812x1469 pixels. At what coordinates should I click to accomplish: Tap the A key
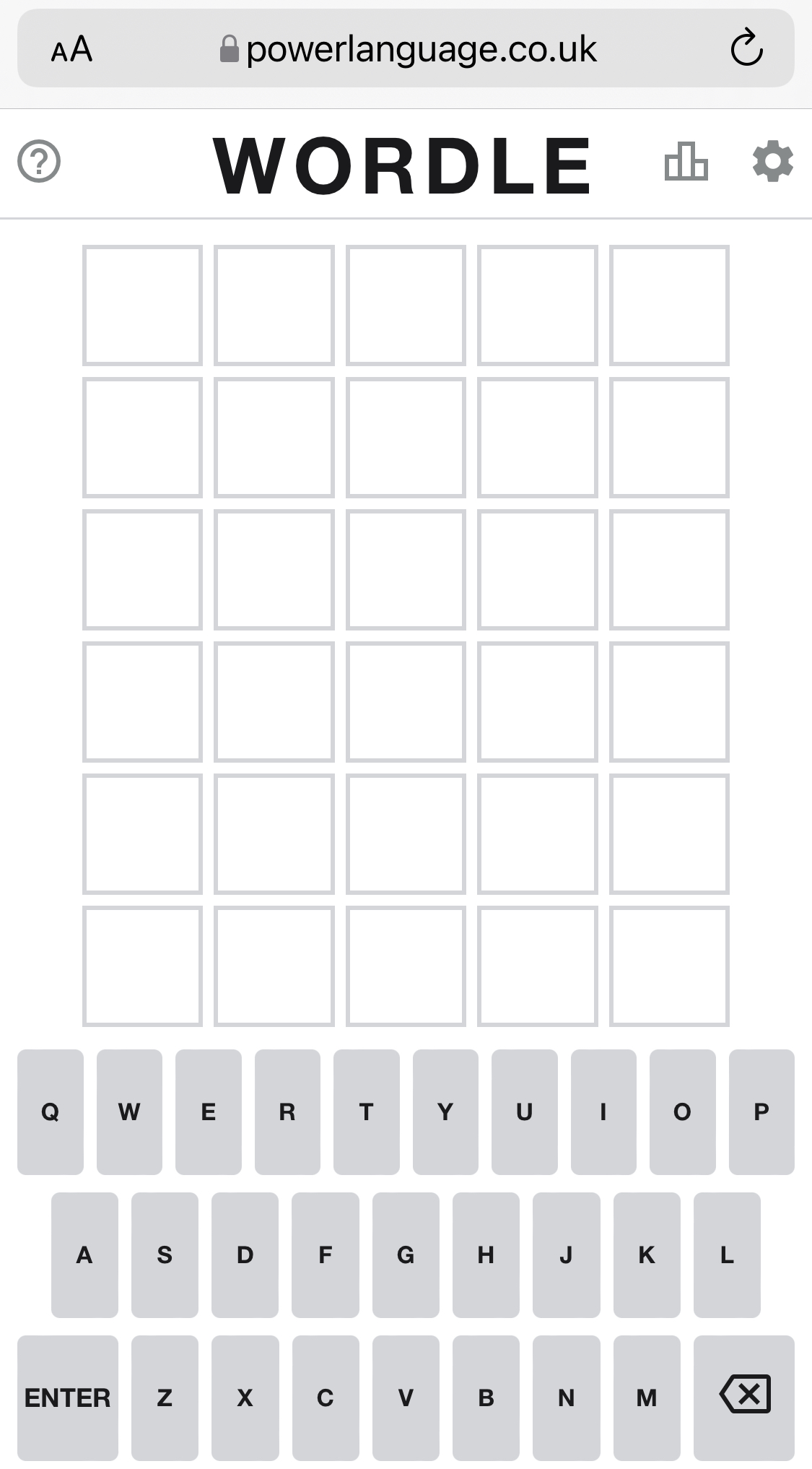(84, 1254)
